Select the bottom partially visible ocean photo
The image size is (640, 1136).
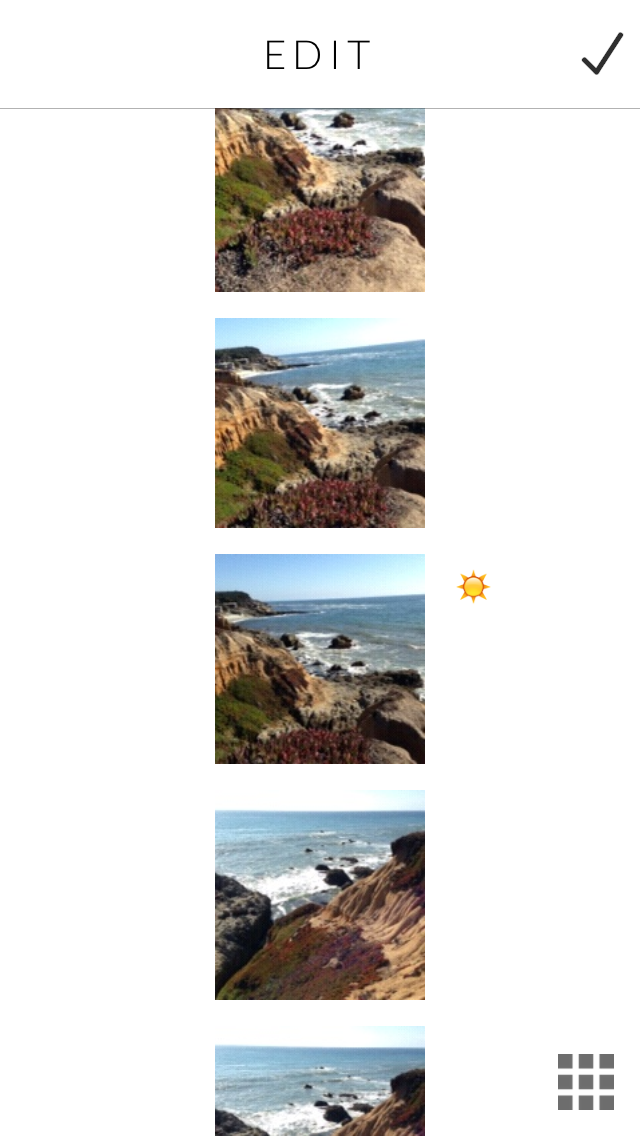coord(320,1081)
